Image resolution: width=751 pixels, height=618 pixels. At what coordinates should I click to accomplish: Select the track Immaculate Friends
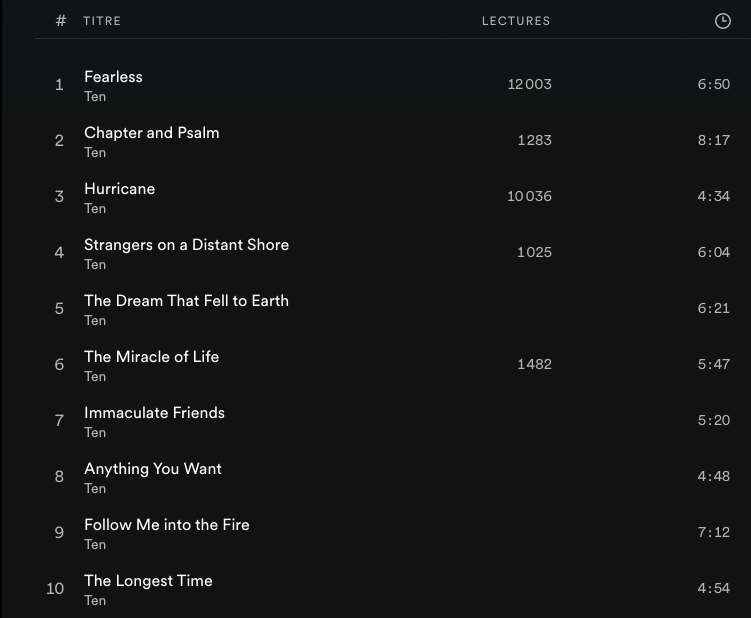point(154,413)
